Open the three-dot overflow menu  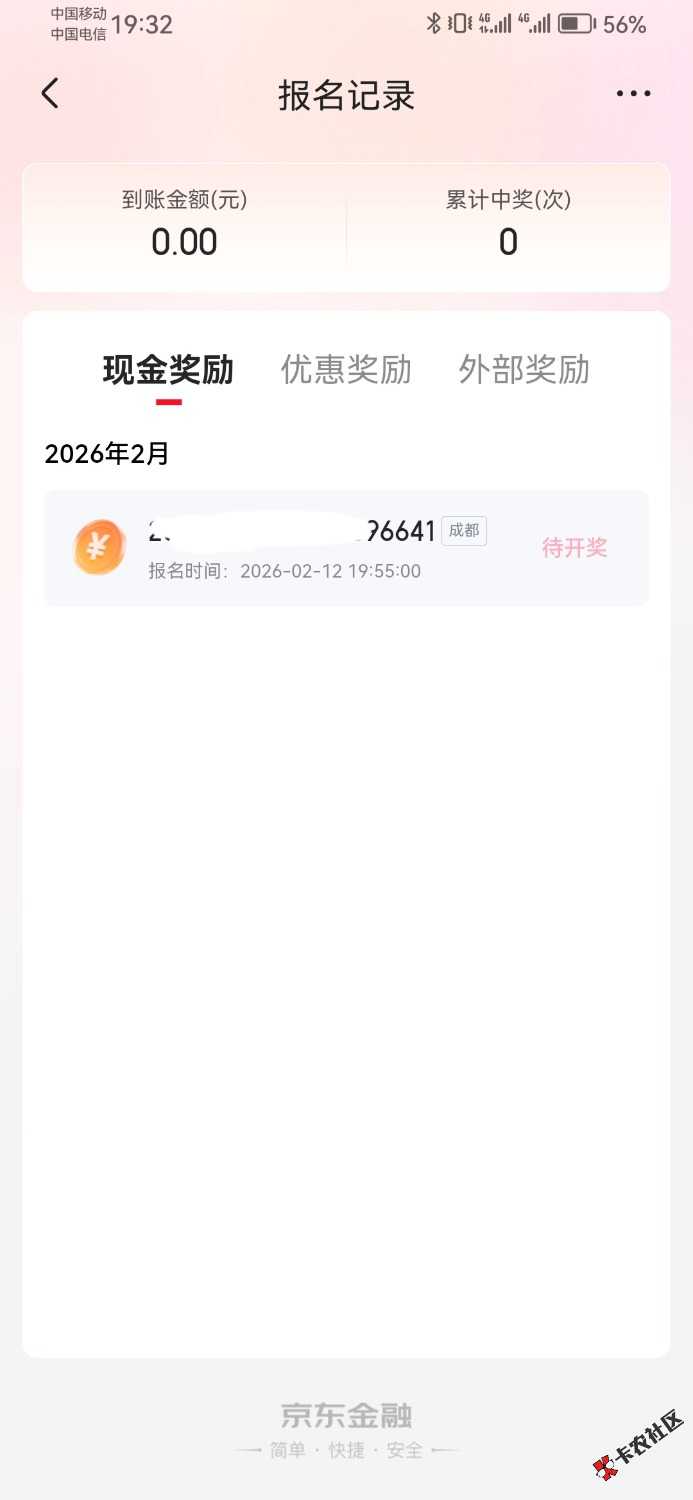tap(633, 94)
